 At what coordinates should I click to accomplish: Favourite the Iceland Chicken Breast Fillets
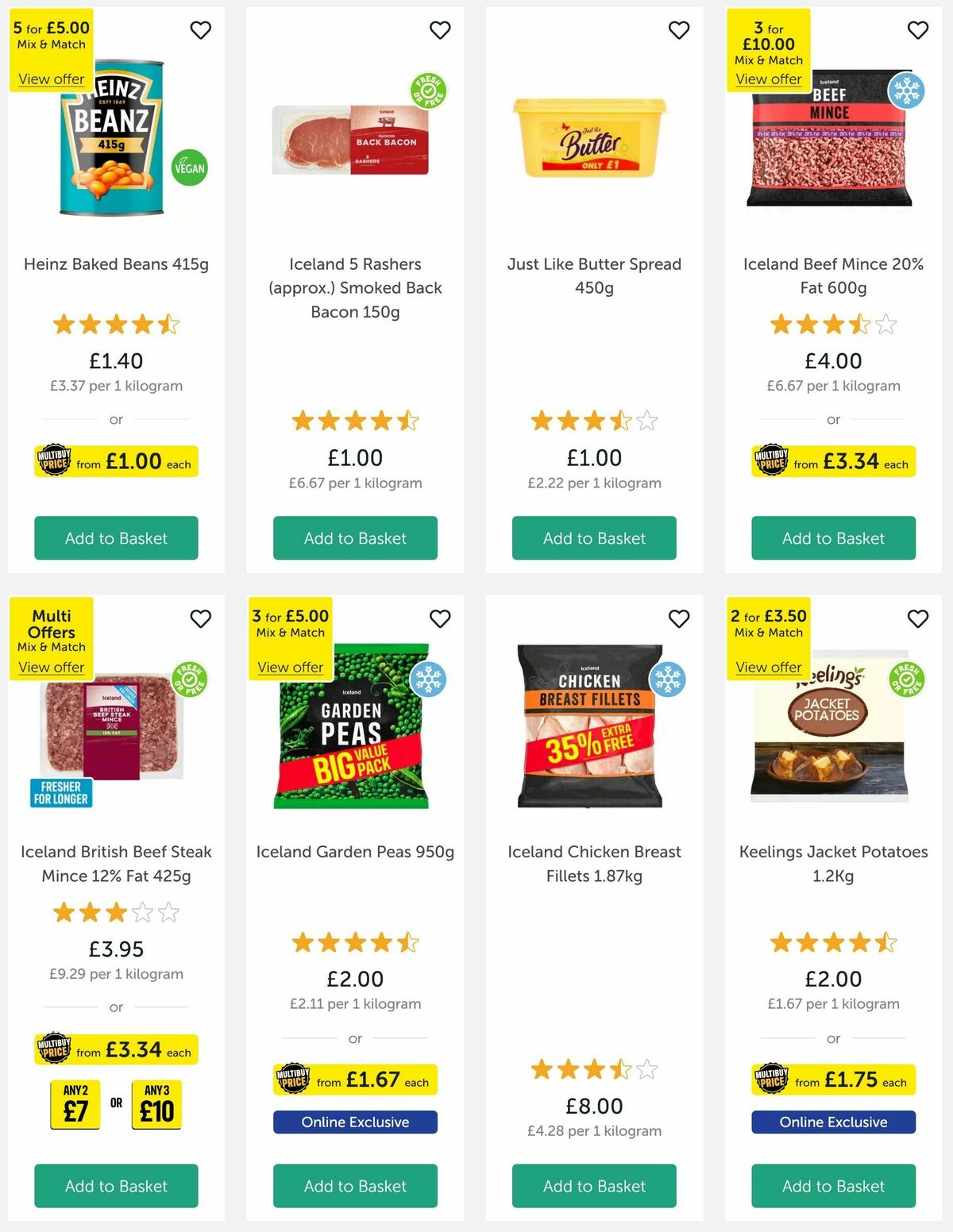[x=678, y=618]
